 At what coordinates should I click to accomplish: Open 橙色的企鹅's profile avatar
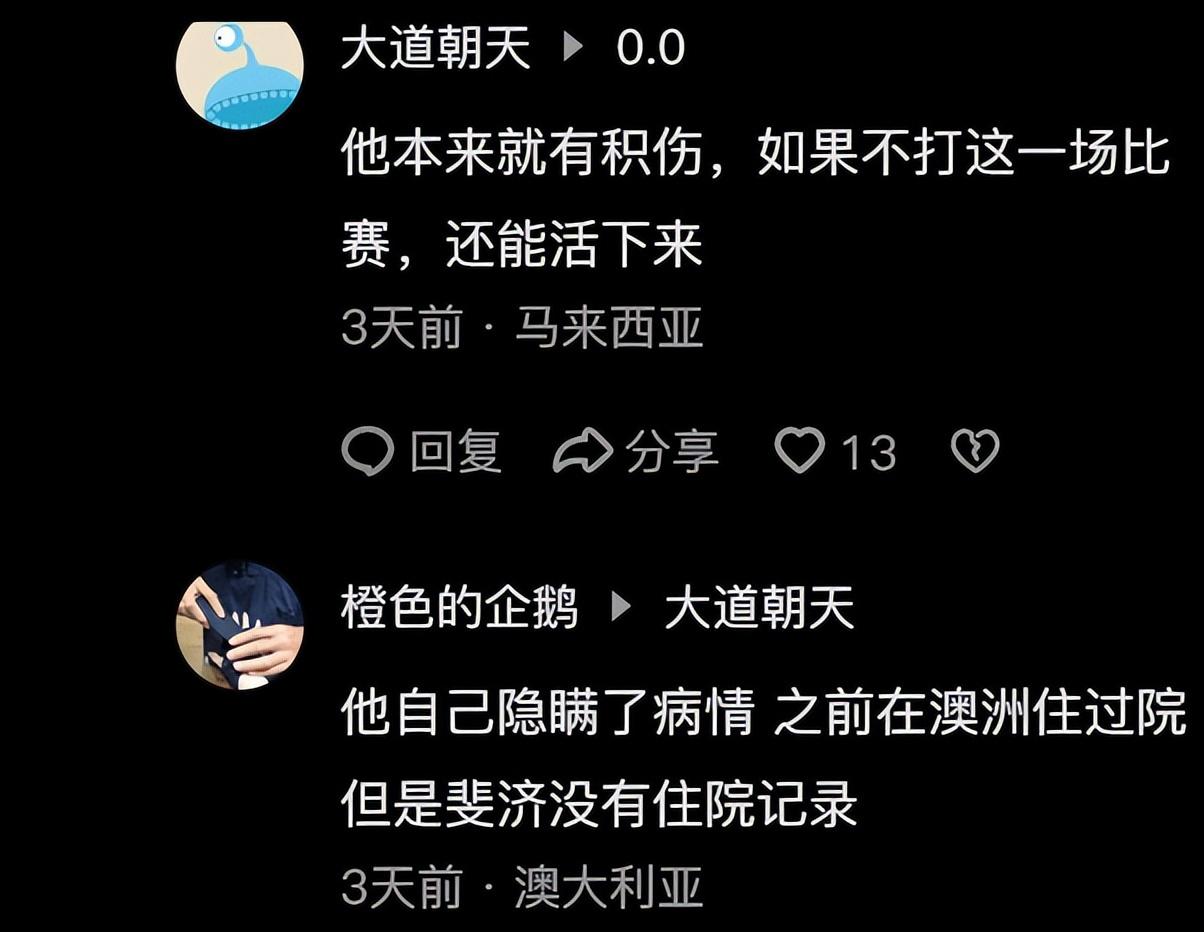pyautogui.click(x=239, y=625)
